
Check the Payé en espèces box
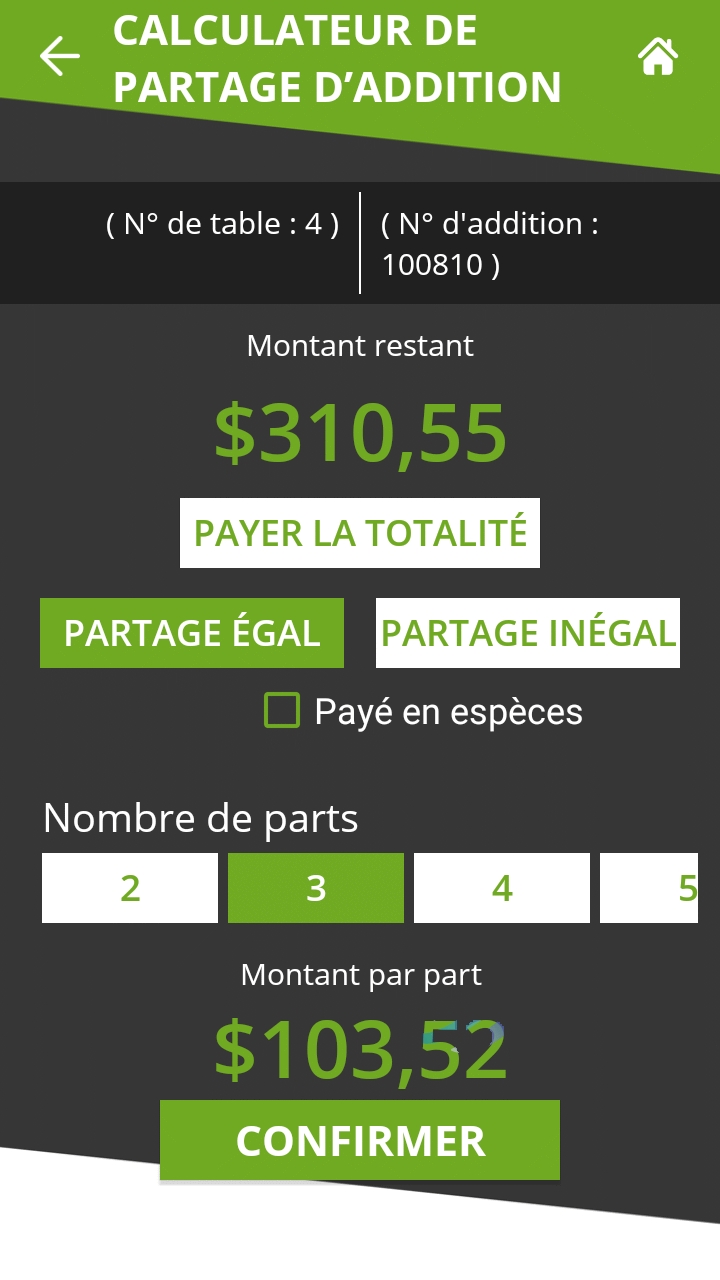pos(282,711)
